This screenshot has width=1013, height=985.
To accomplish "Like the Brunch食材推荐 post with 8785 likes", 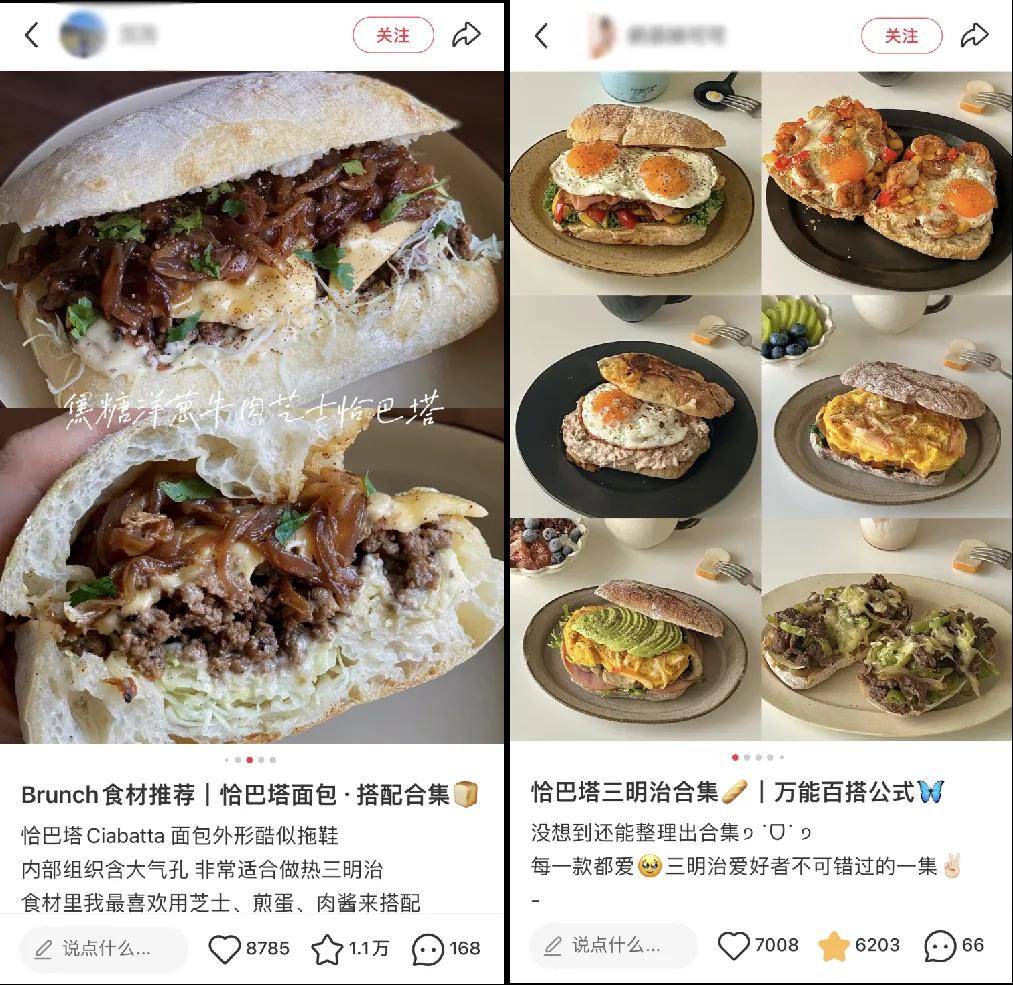I will (x=225, y=948).
